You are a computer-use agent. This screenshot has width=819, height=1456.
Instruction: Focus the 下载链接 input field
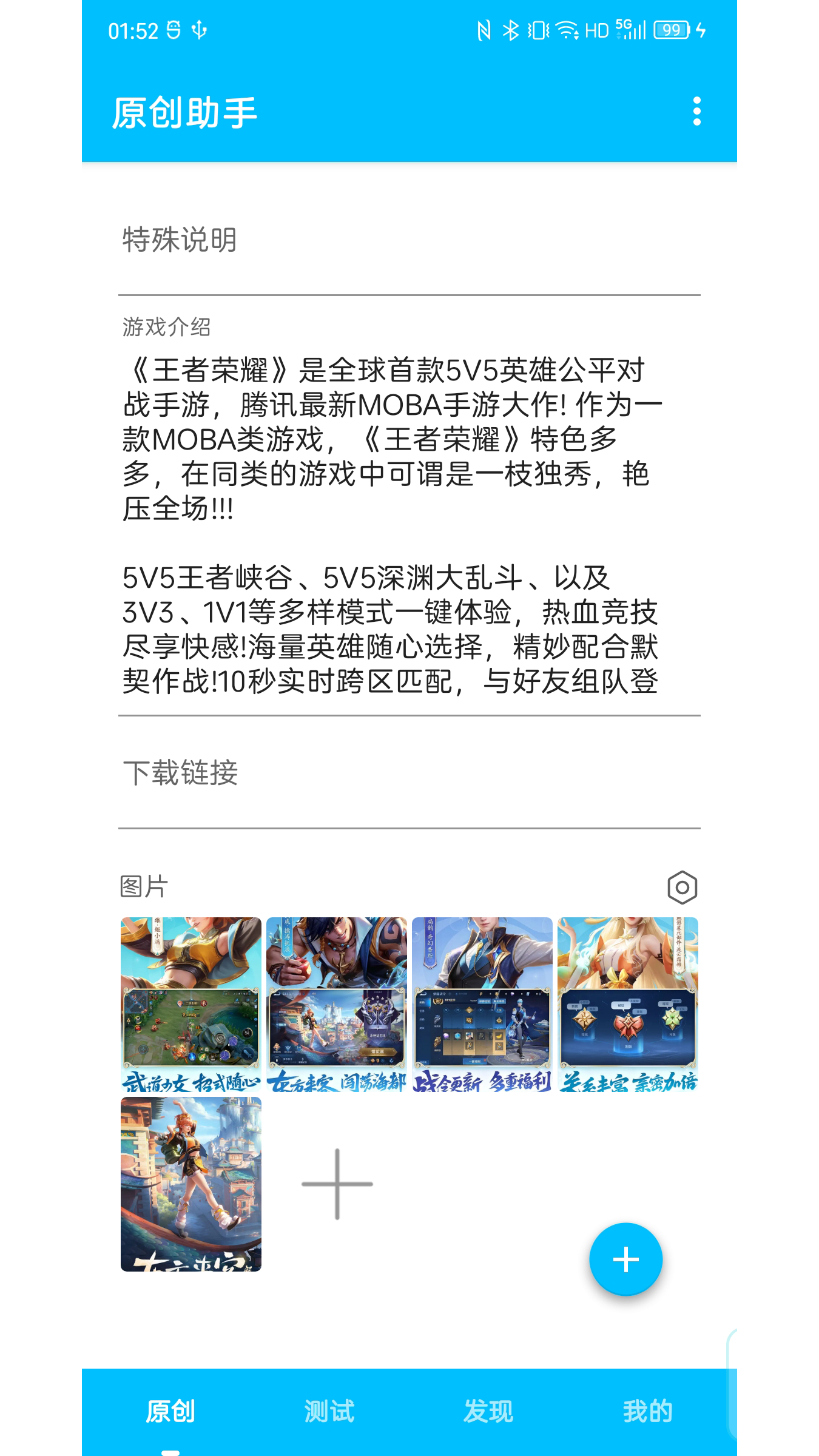click(409, 773)
